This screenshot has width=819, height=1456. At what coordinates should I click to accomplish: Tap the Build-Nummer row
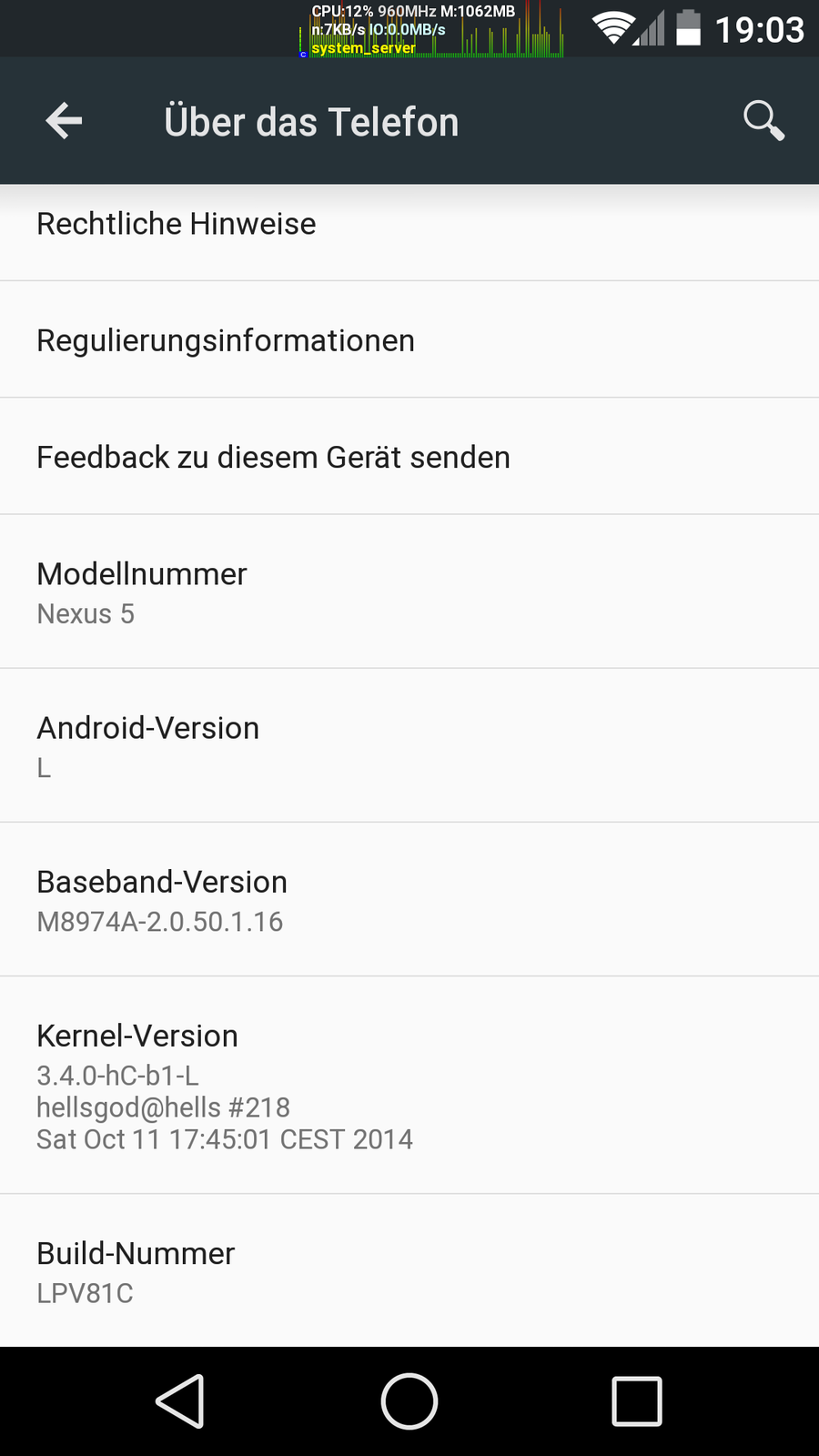tap(409, 1271)
